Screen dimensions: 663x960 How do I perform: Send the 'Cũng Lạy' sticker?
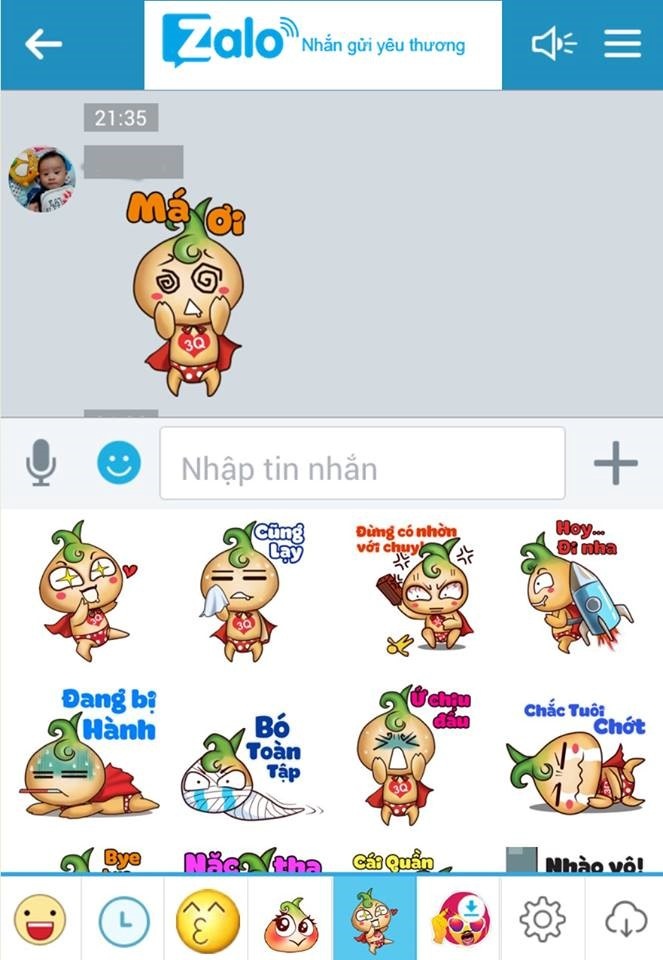(249, 590)
